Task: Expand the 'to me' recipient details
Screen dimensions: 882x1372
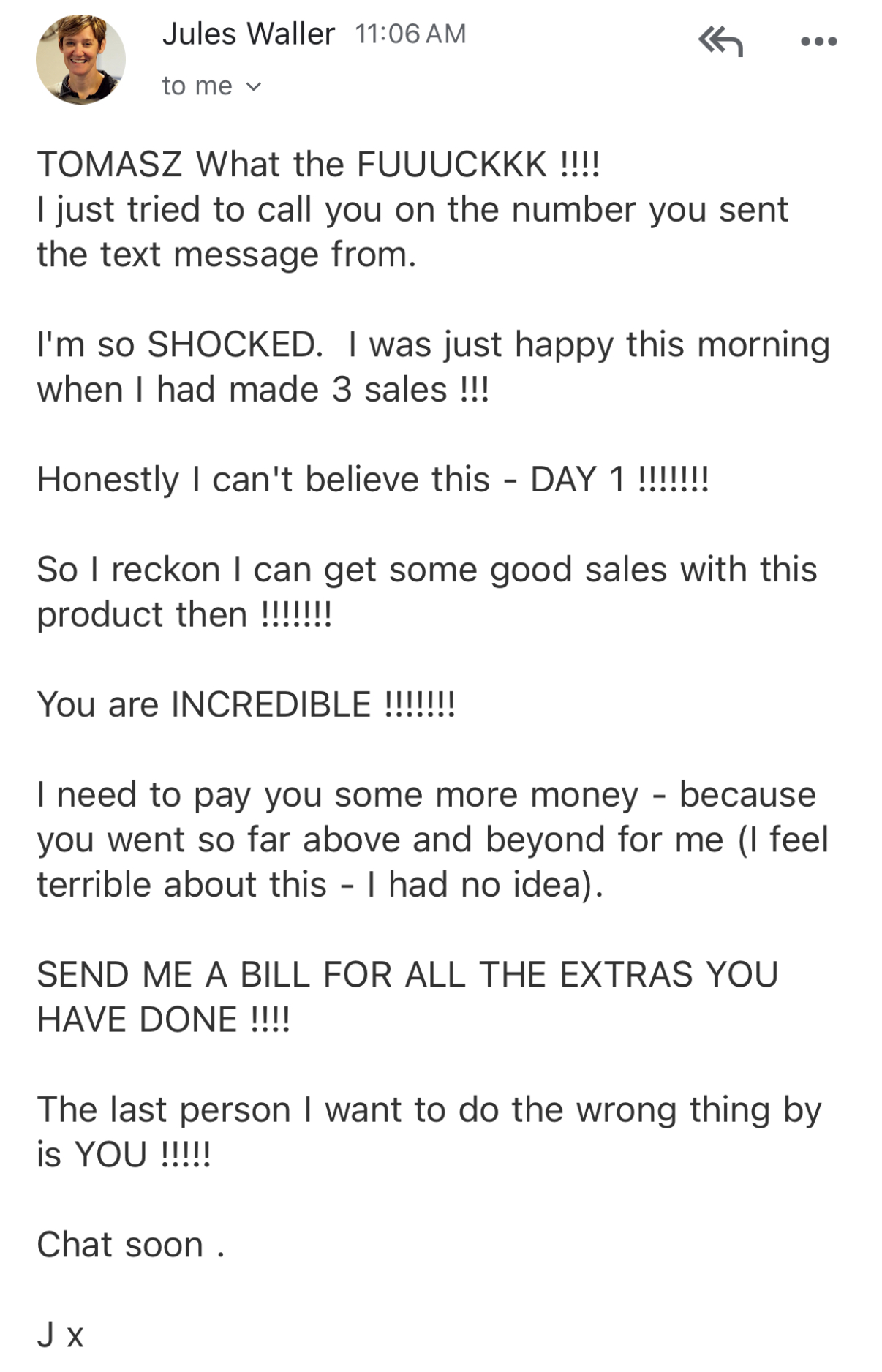Action: (212, 86)
